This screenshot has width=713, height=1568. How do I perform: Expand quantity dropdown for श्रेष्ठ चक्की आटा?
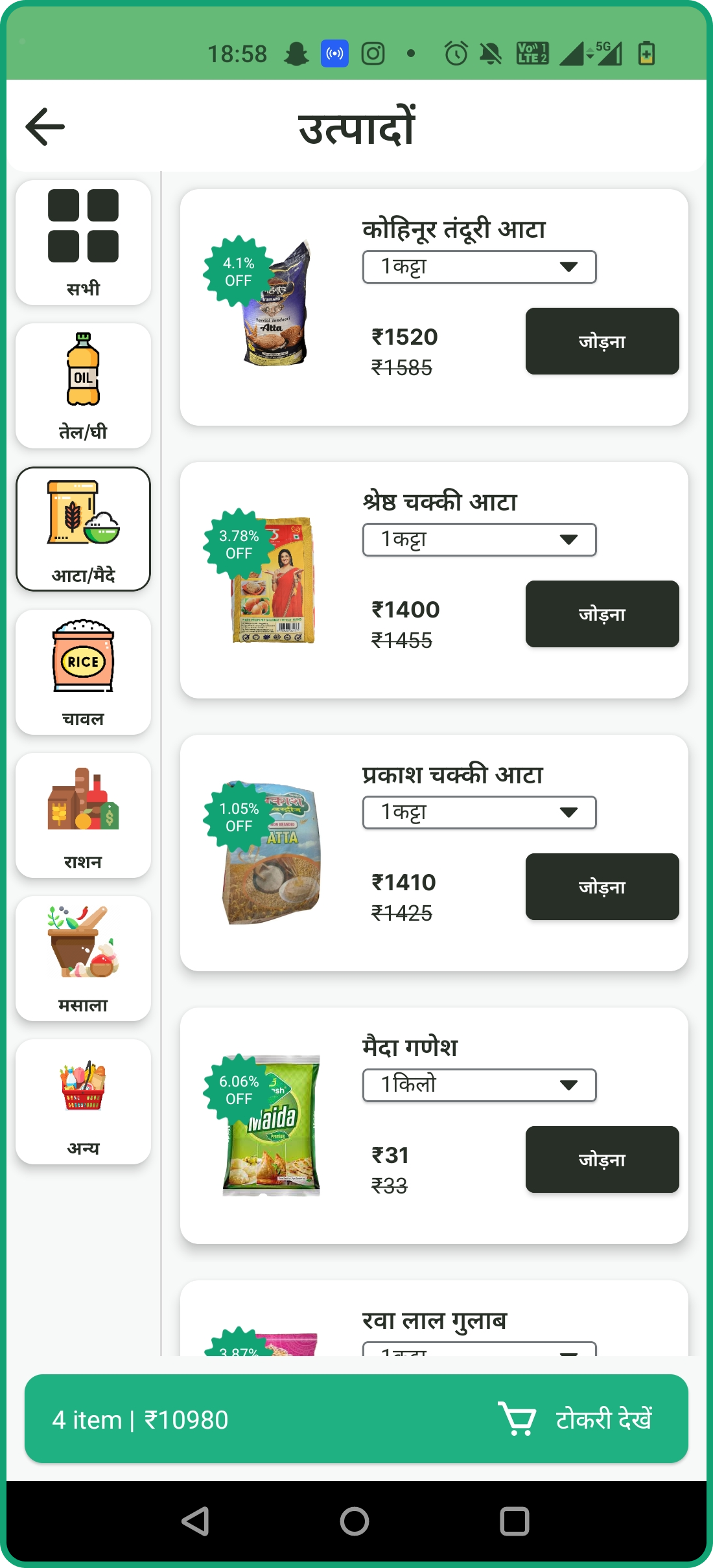(x=479, y=540)
